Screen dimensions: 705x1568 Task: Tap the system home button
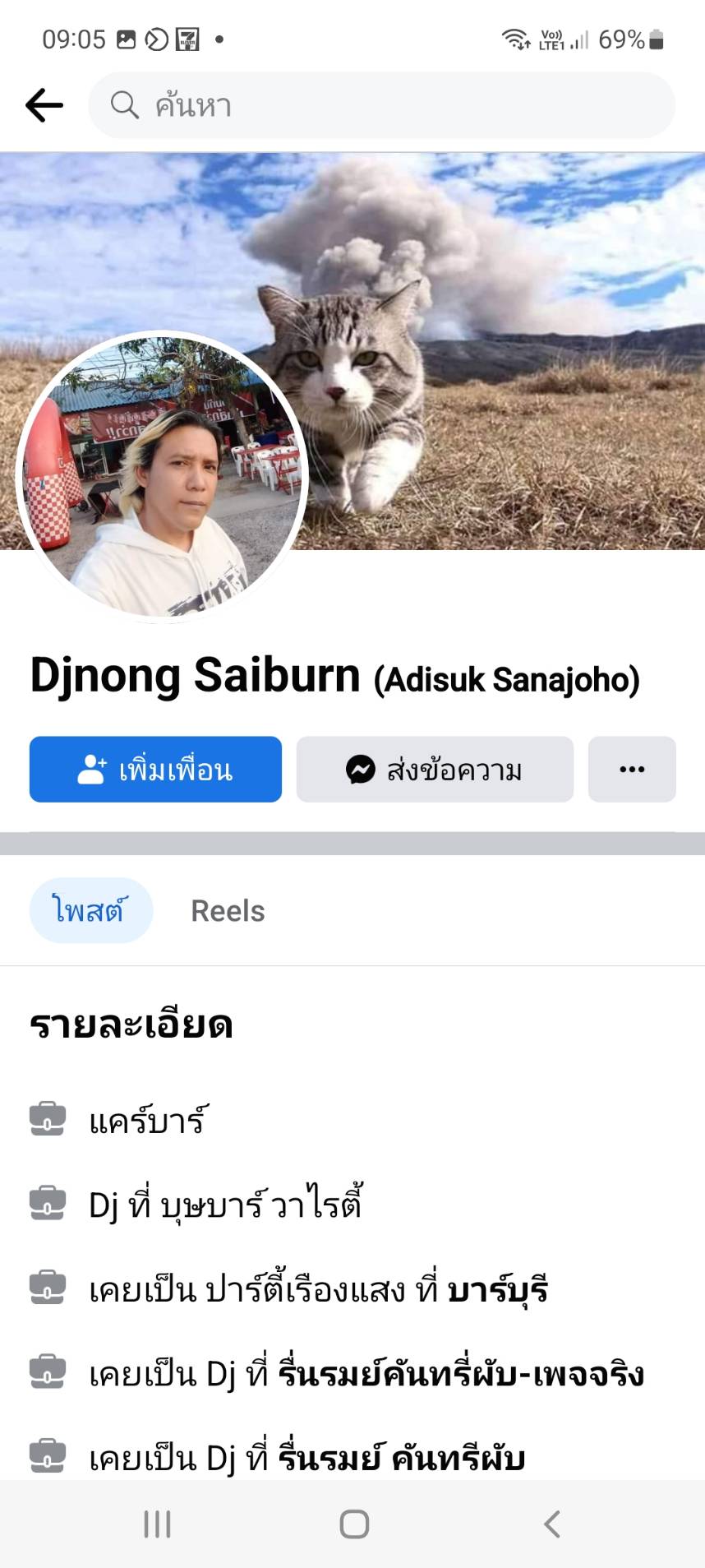click(x=353, y=1524)
